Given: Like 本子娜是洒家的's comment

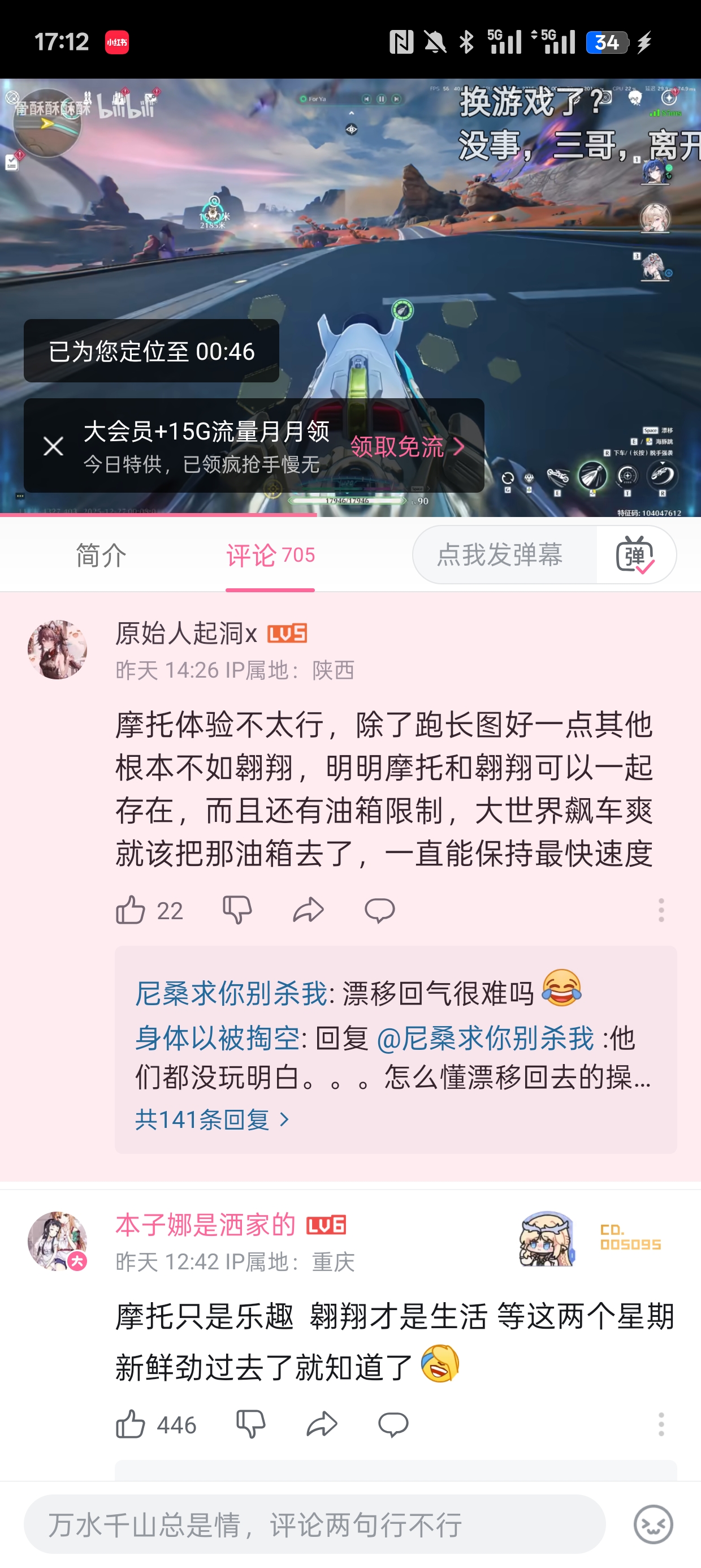Looking at the screenshot, I should point(130,1425).
